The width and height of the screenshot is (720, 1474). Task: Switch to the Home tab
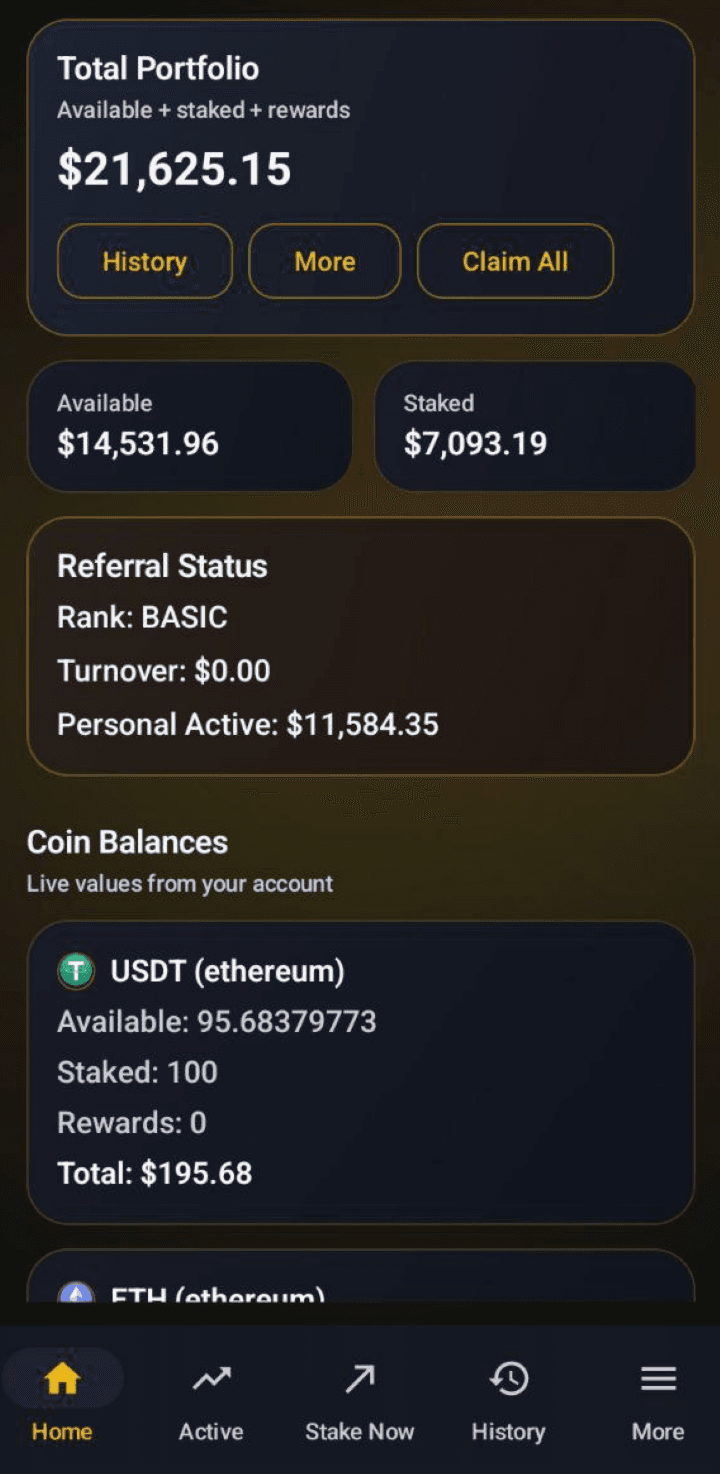pyautogui.click(x=63, y=1400)
